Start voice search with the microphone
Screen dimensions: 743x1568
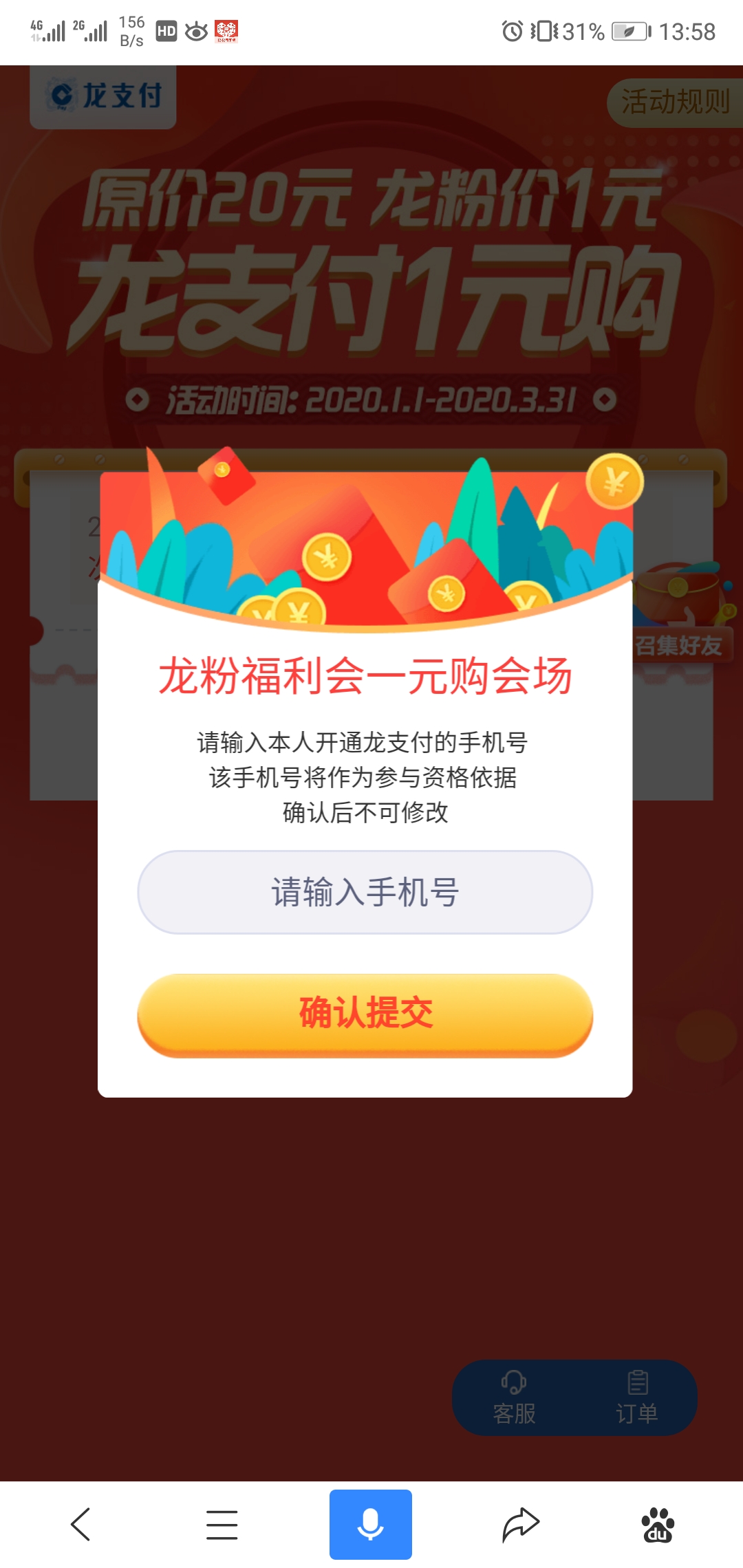pos(370,1525)
